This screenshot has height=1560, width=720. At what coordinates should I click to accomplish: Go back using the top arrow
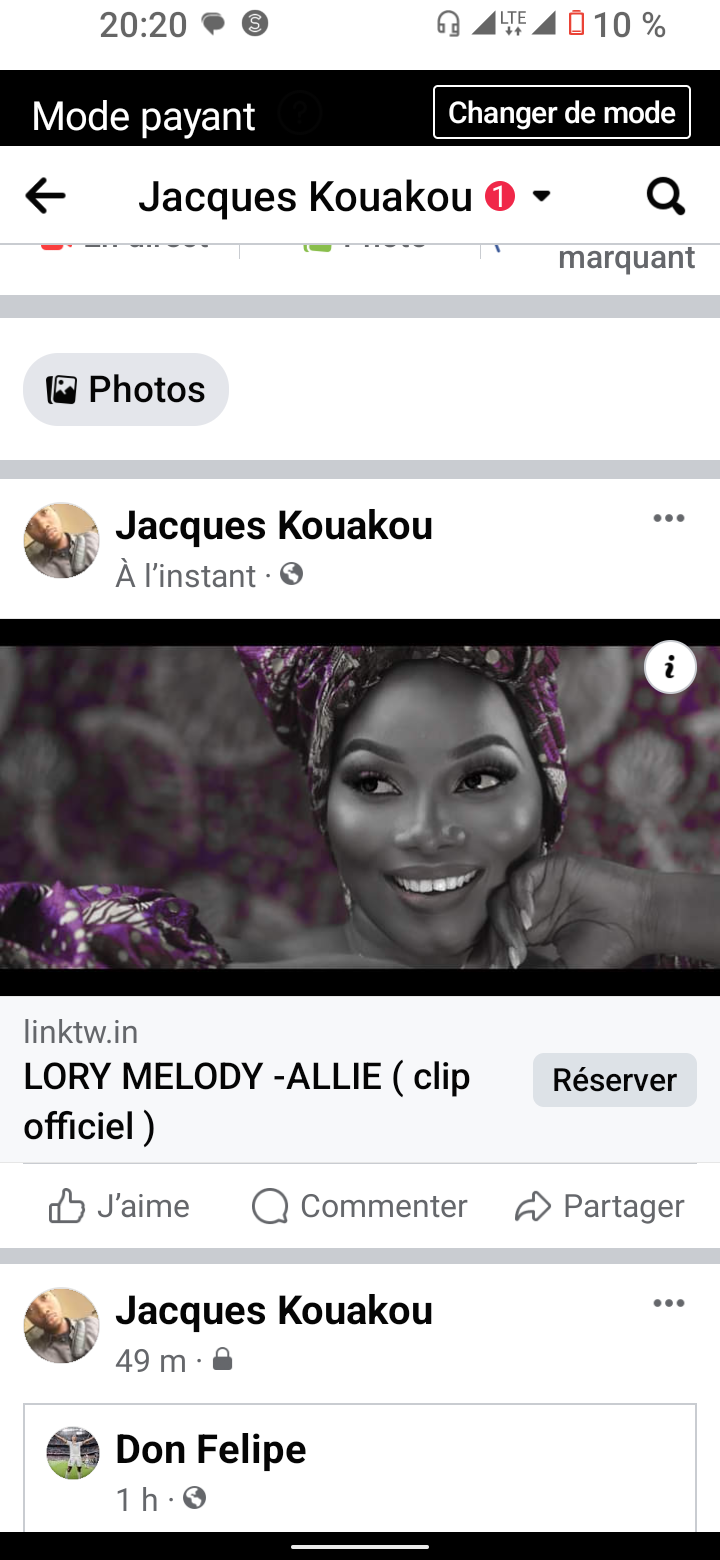pos(45,196)
